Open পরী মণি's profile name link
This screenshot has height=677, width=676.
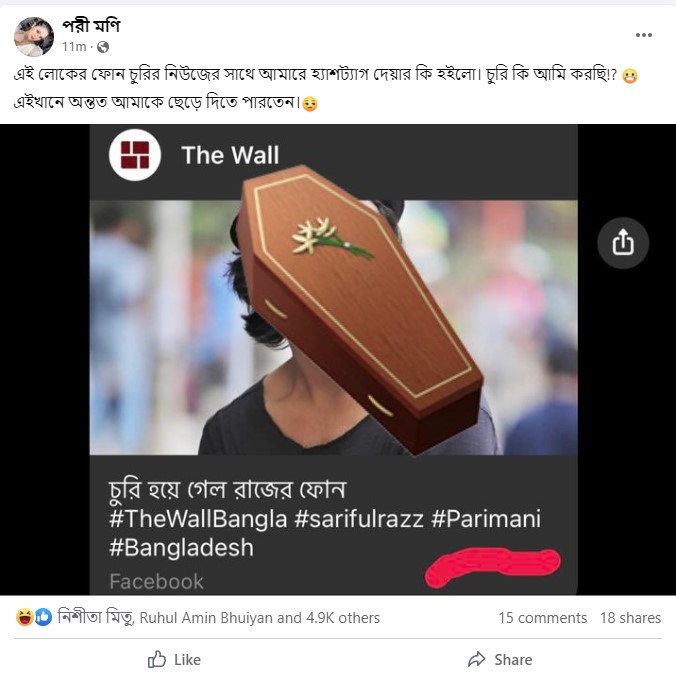point(90,26)
